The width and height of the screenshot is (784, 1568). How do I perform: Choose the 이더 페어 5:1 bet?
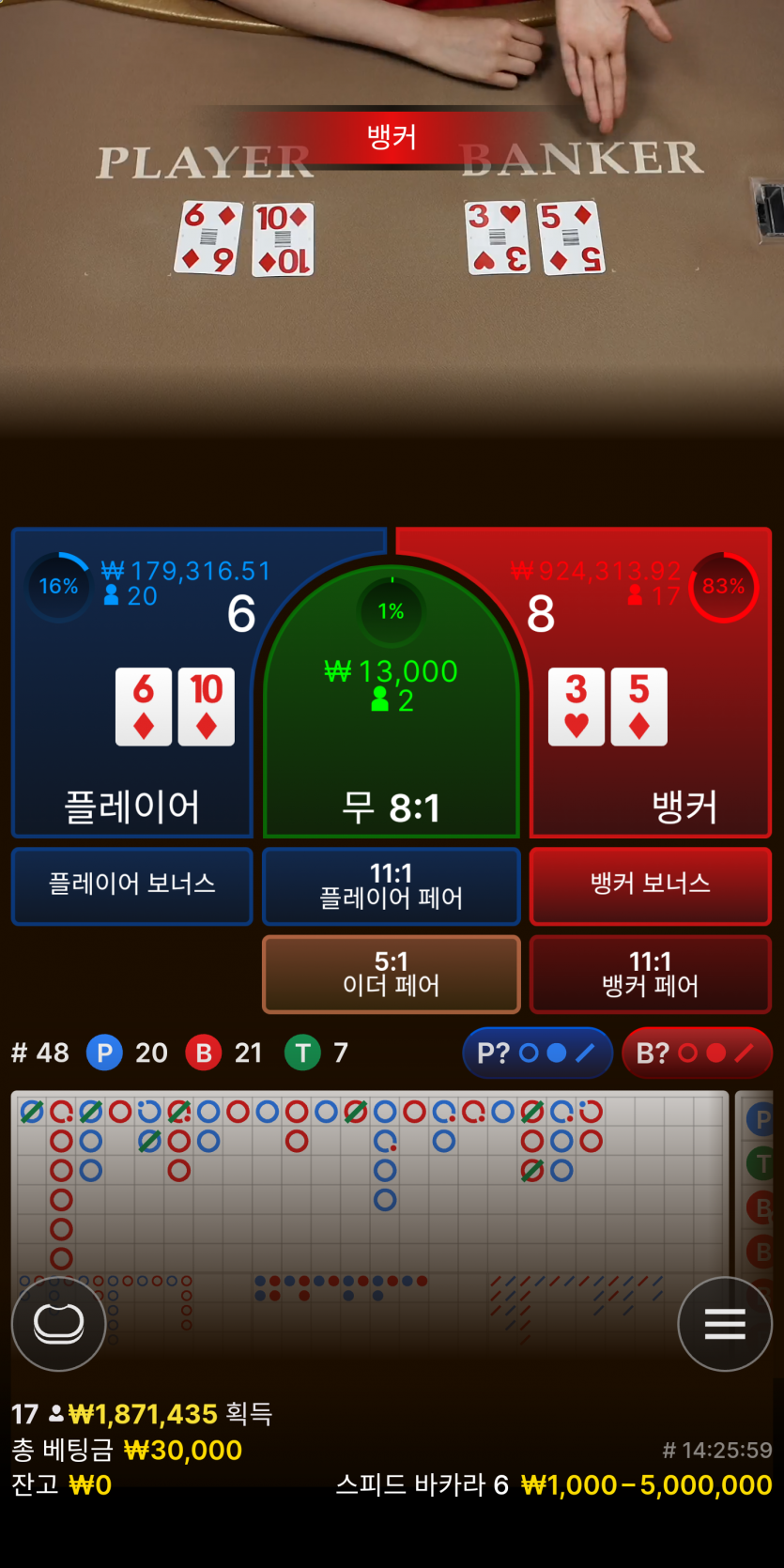coord(392,974)
